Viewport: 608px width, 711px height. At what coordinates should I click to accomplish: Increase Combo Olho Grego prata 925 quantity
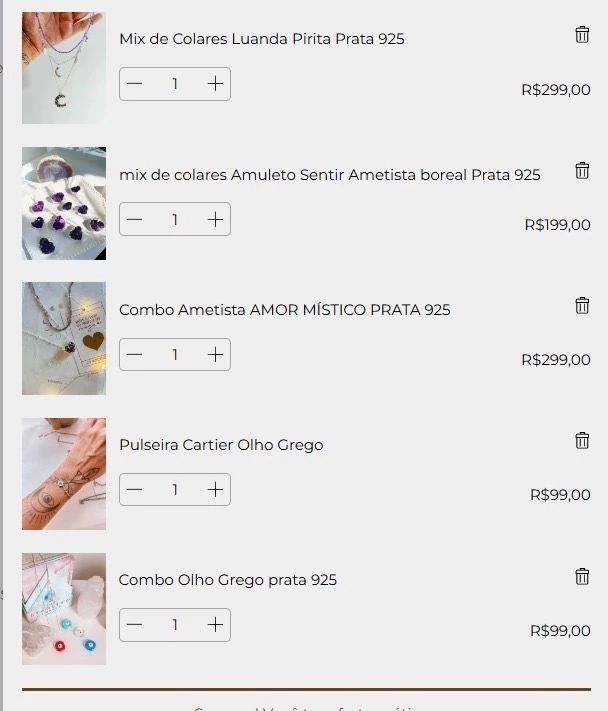click(215, 624)
